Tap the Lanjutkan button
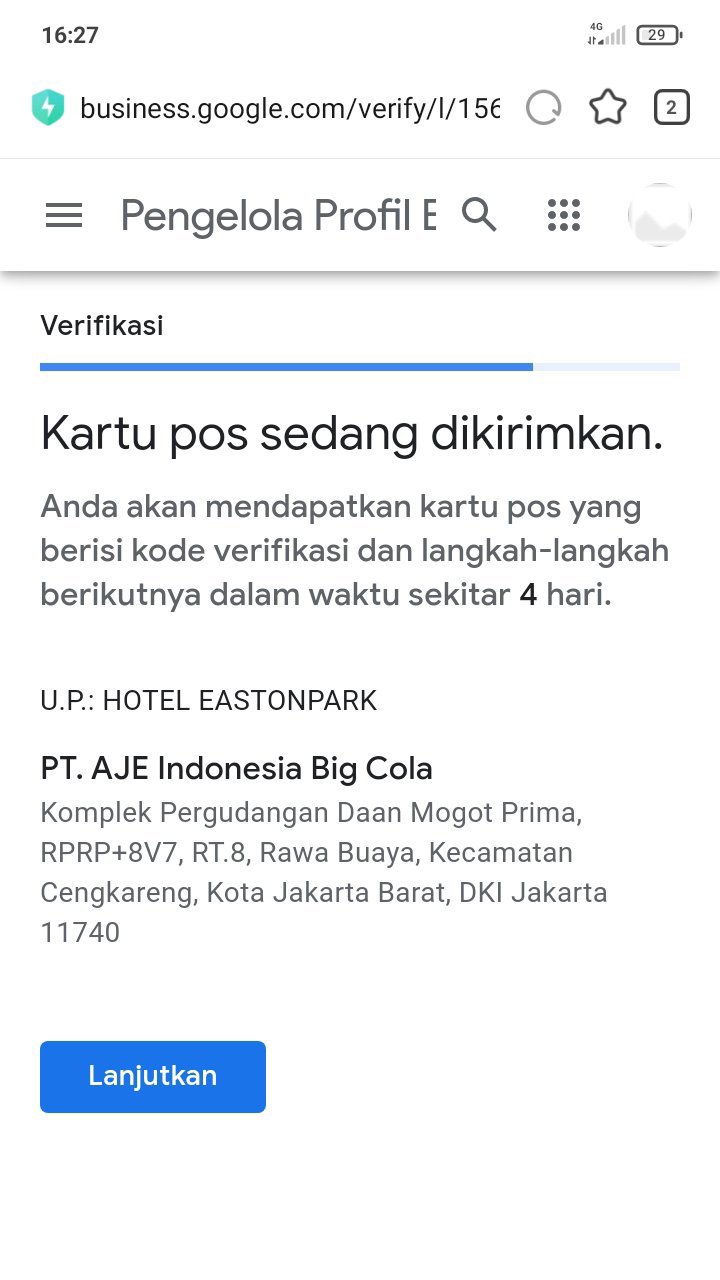Image resolution: width=720 pixels, height=1280 pixels. [153, 1076]
